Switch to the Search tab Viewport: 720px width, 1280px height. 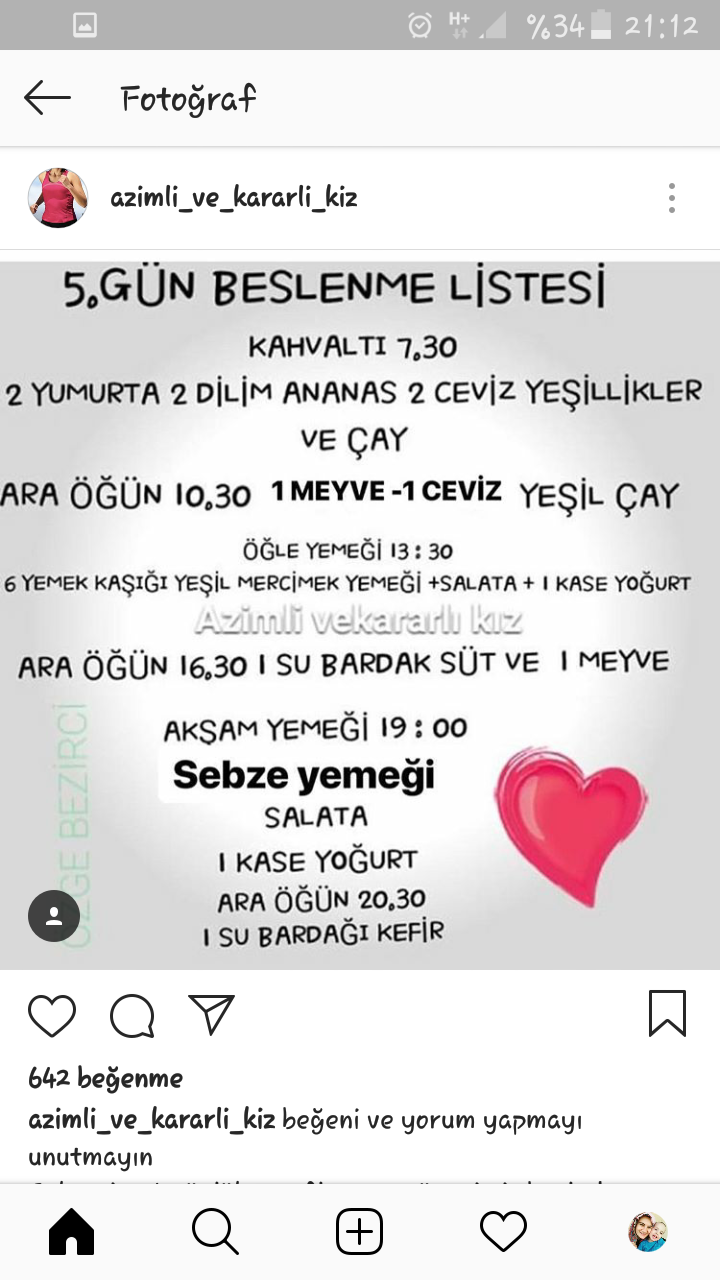(215, 1232)
